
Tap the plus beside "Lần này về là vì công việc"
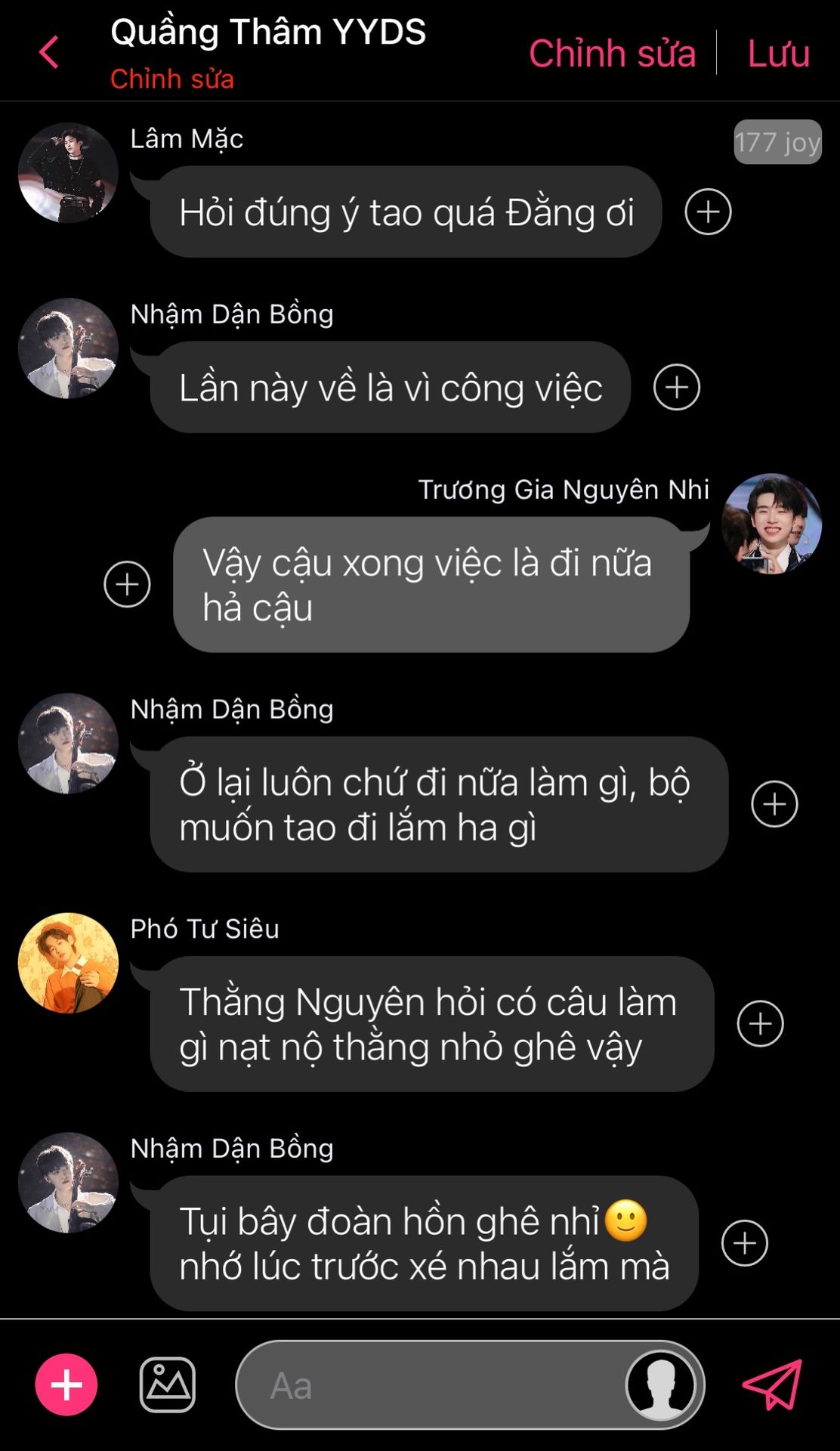tap(676, 387)
